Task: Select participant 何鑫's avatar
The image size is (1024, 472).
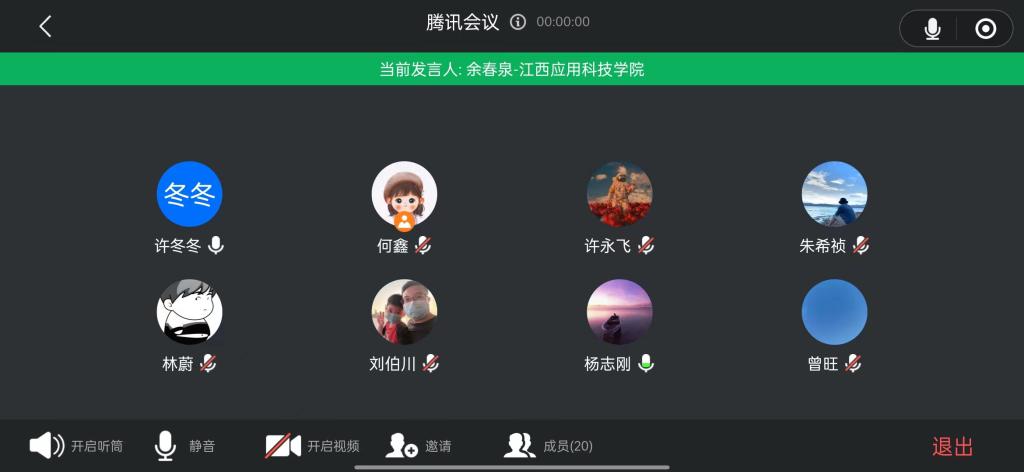Action: point(404,194)
